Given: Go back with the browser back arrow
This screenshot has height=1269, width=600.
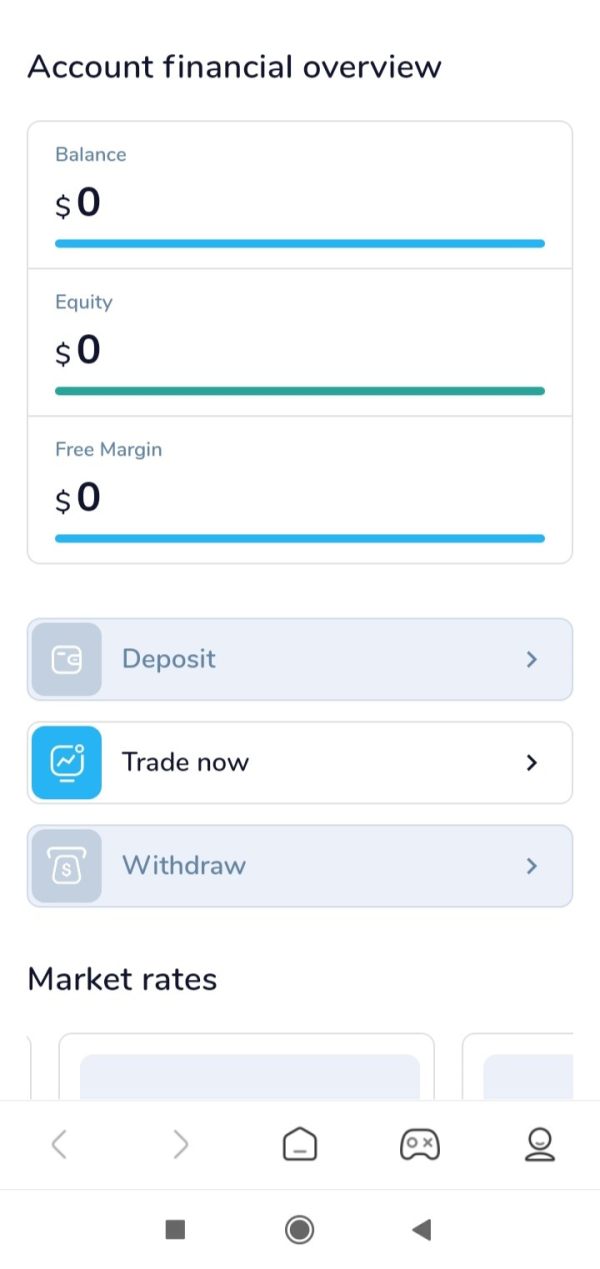Looking at the screenshot, I should coord(59,1144).
